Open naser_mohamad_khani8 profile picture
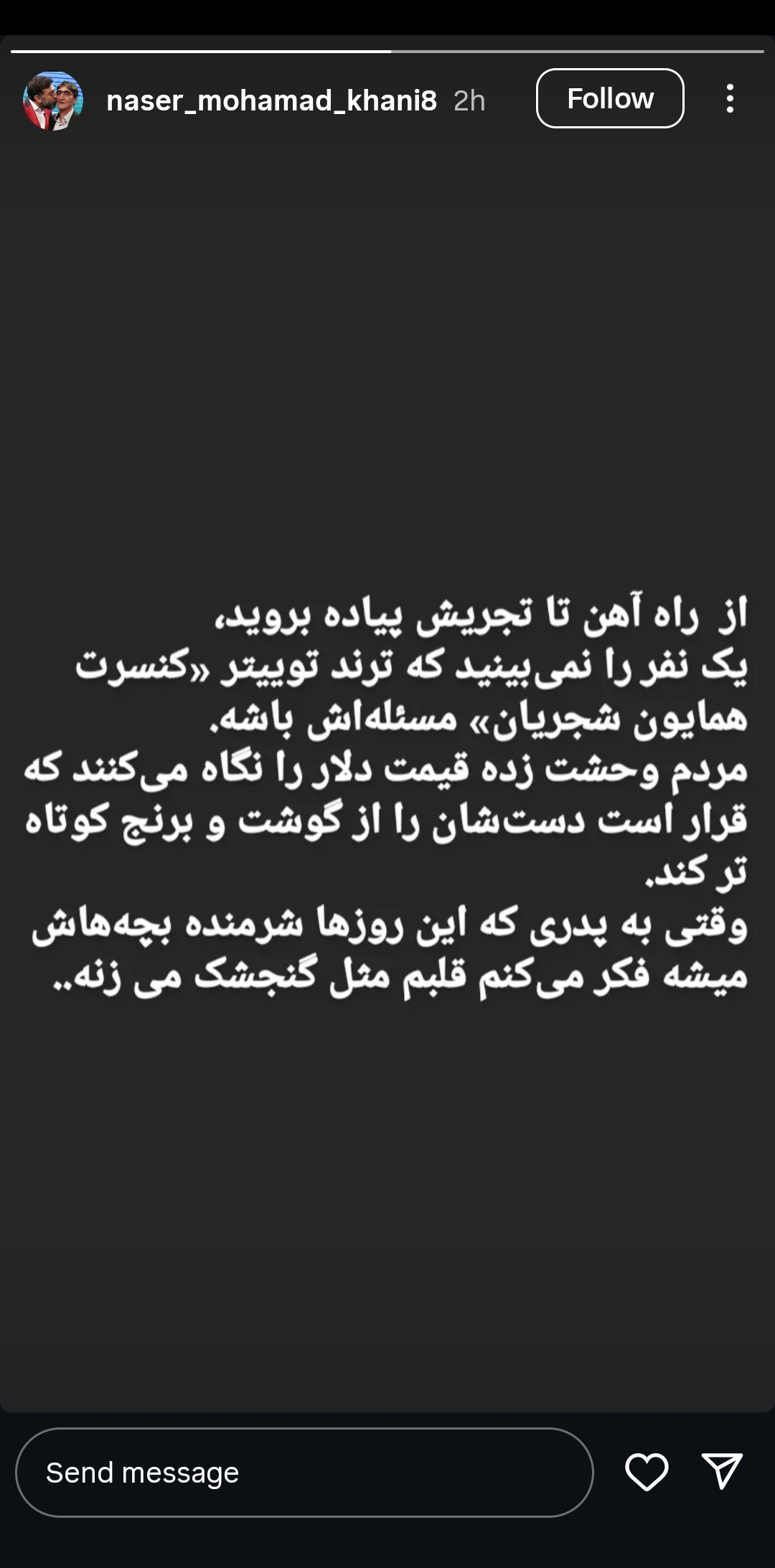Viewport: 775px width, 1568px height. click(x=53, y=100)
